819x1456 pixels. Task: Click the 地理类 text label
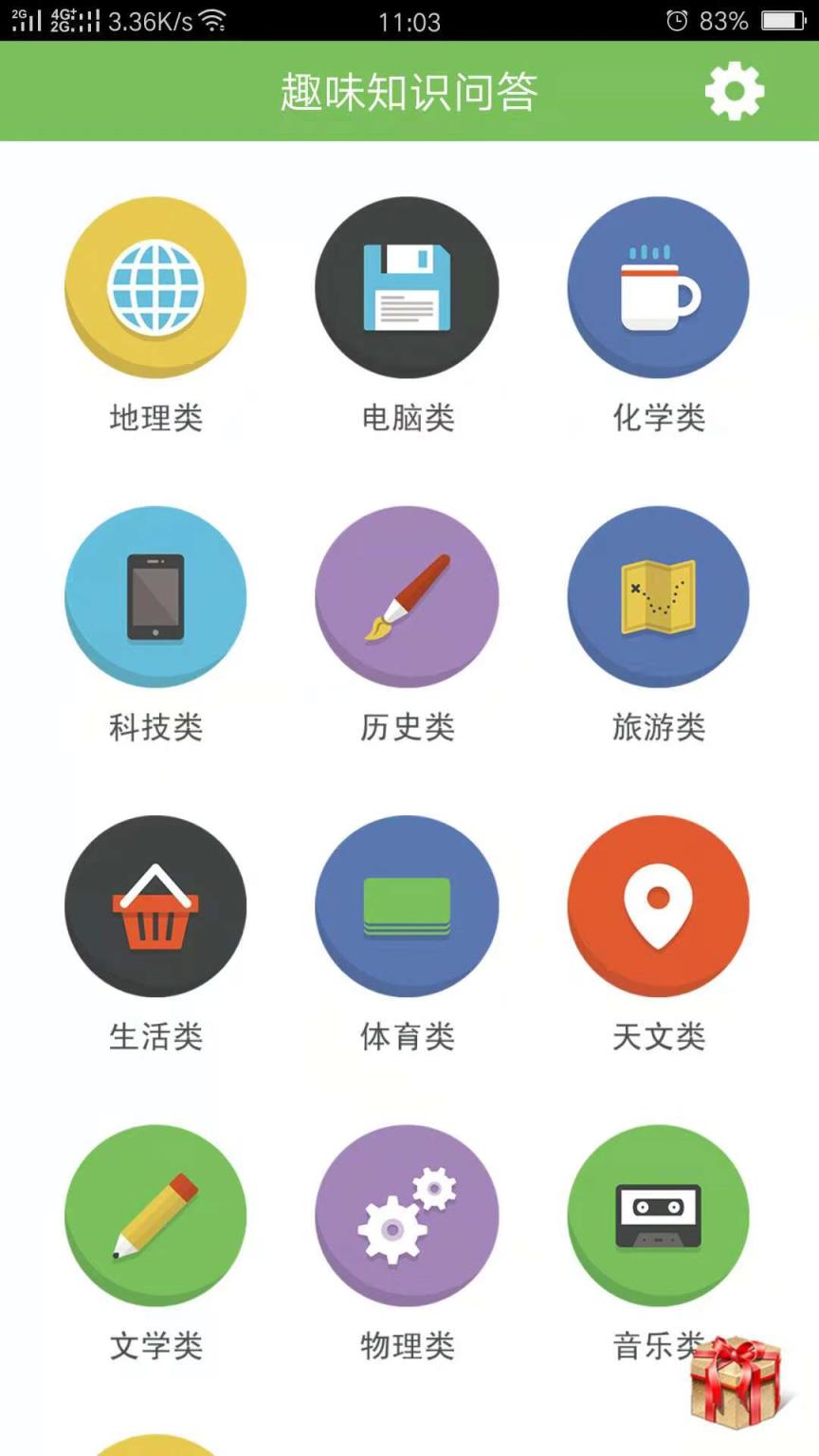155,417
